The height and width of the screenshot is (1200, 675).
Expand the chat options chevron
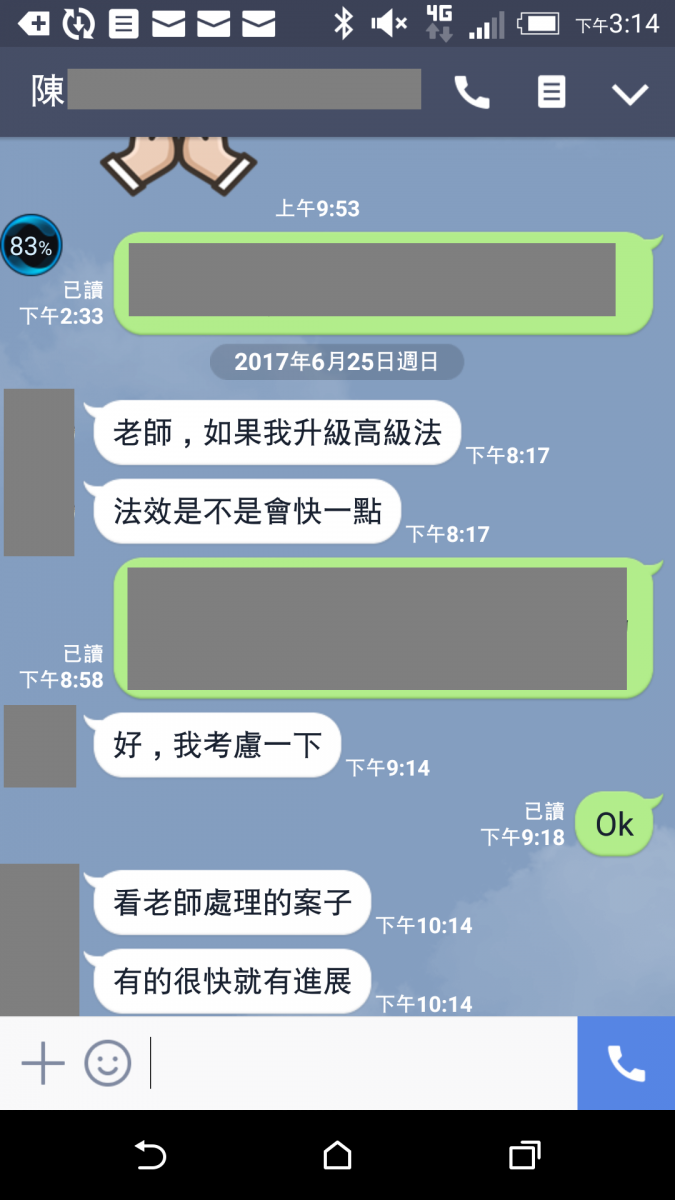[x=630, y=94]
